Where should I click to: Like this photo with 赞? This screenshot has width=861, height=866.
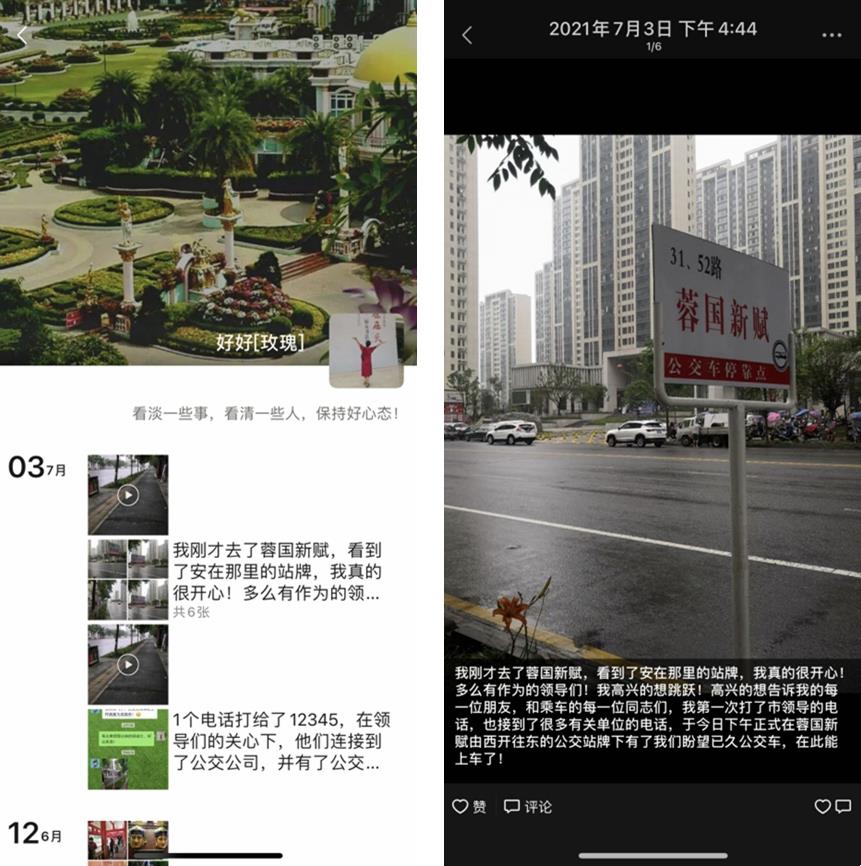(469, 806)
